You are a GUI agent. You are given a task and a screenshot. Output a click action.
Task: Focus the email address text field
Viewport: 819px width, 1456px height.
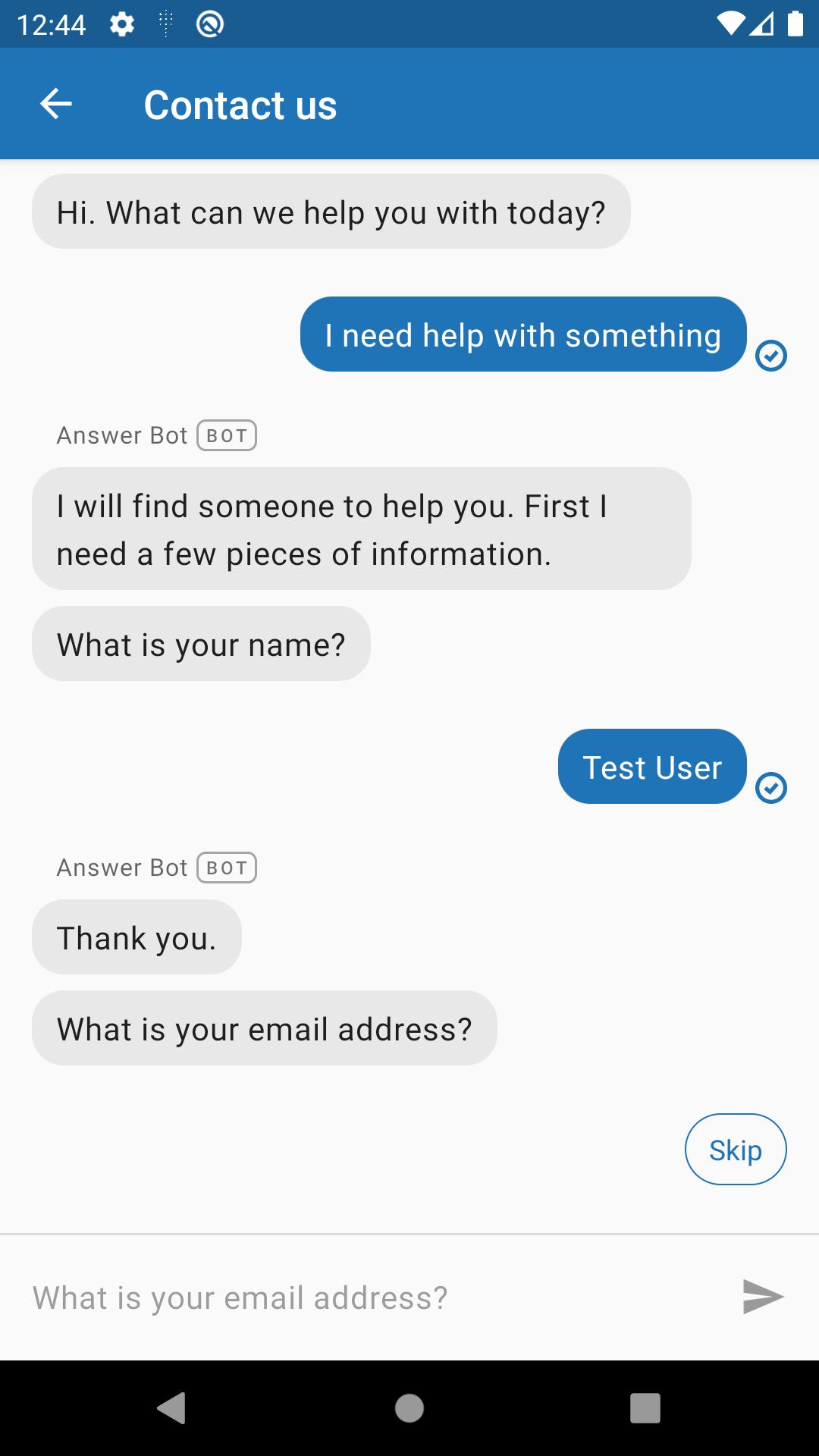372,1298
